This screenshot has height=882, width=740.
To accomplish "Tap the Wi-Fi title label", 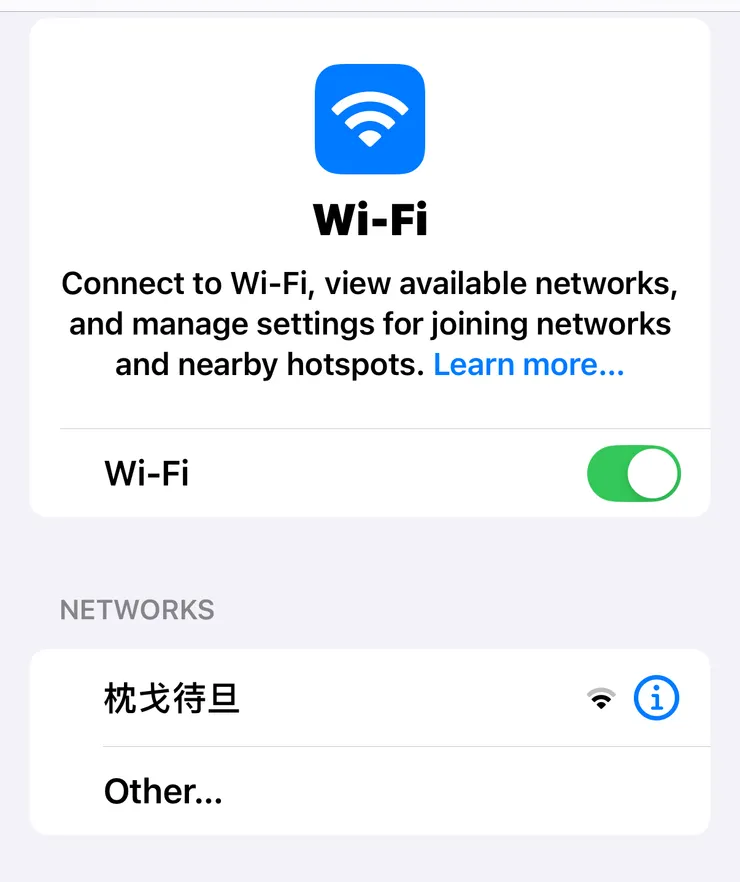I will click(370, 219).
